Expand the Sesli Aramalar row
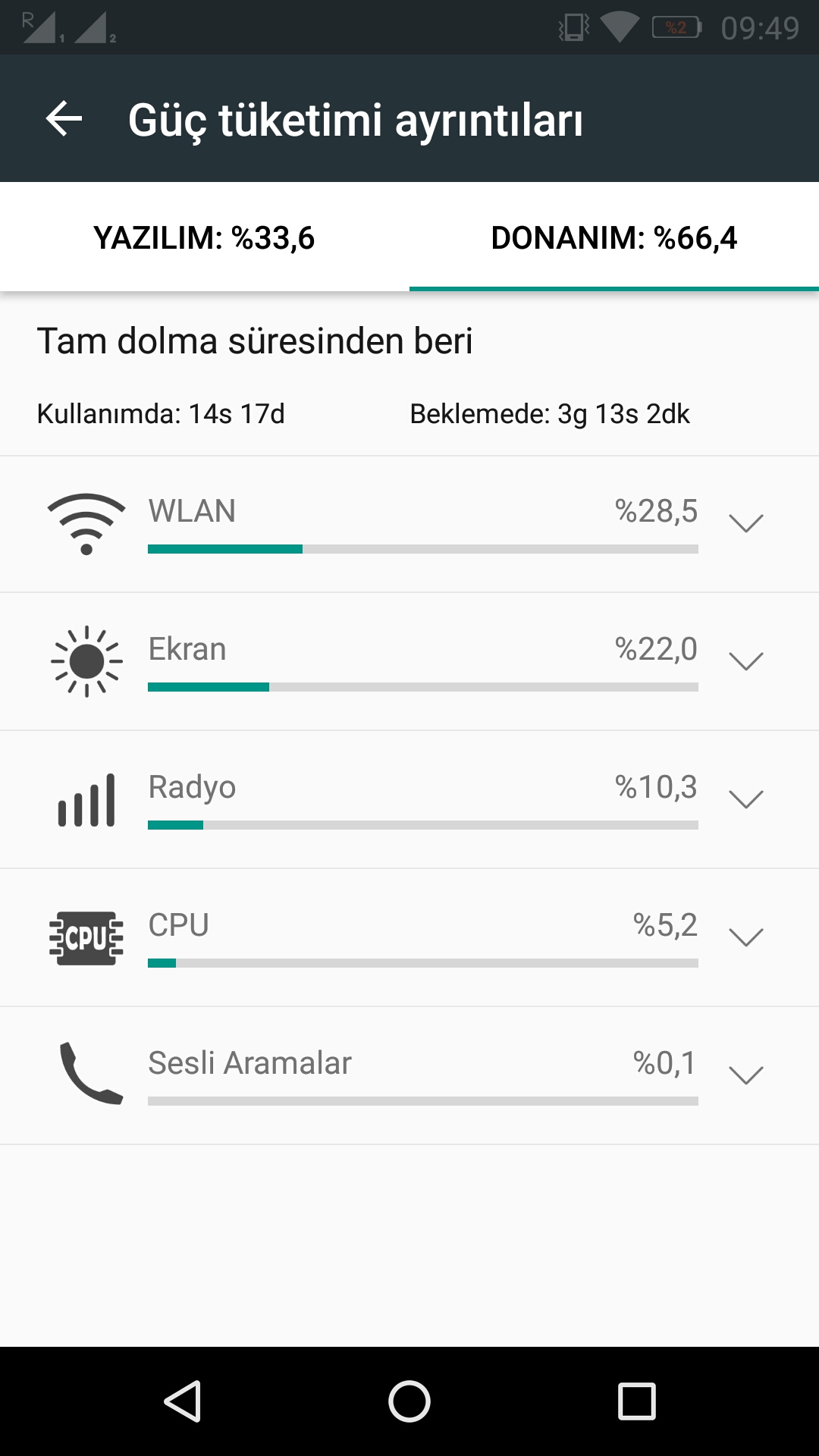The image size is (819, 1456). point(745,1075)
